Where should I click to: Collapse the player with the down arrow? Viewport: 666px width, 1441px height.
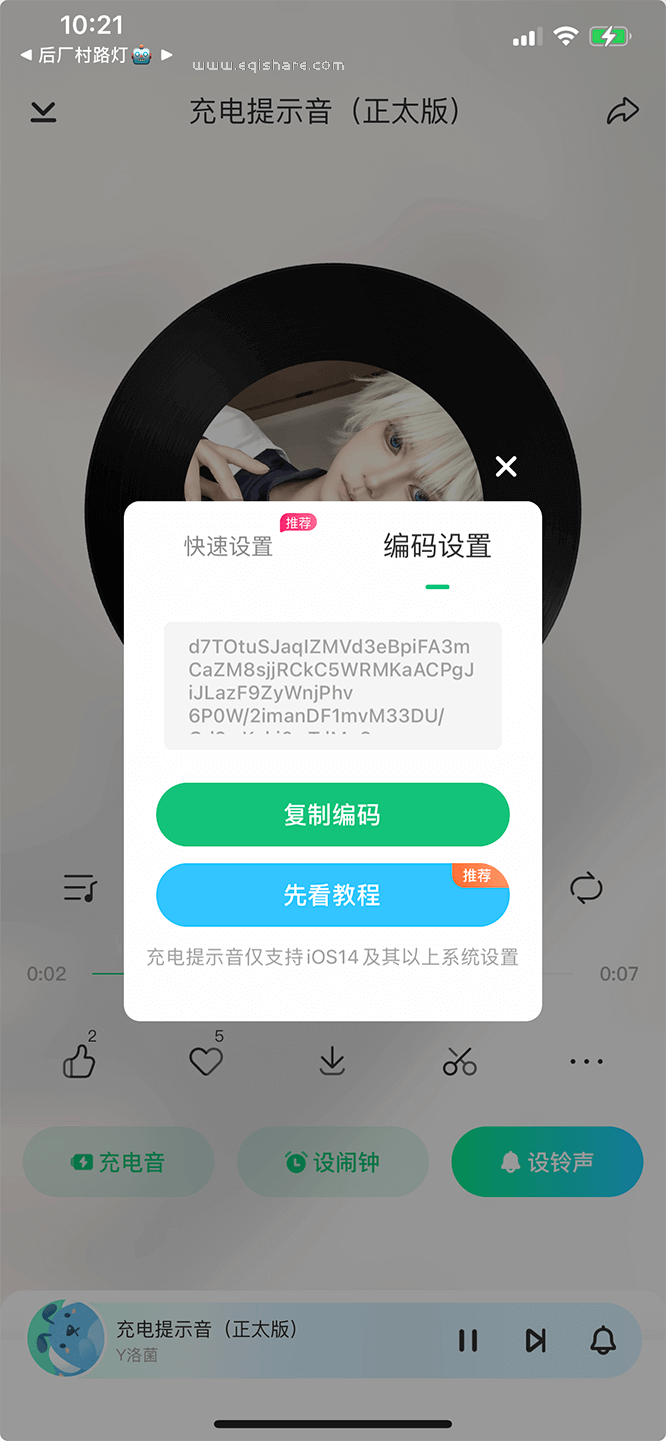pyautogui.click(x=43, y=111)
